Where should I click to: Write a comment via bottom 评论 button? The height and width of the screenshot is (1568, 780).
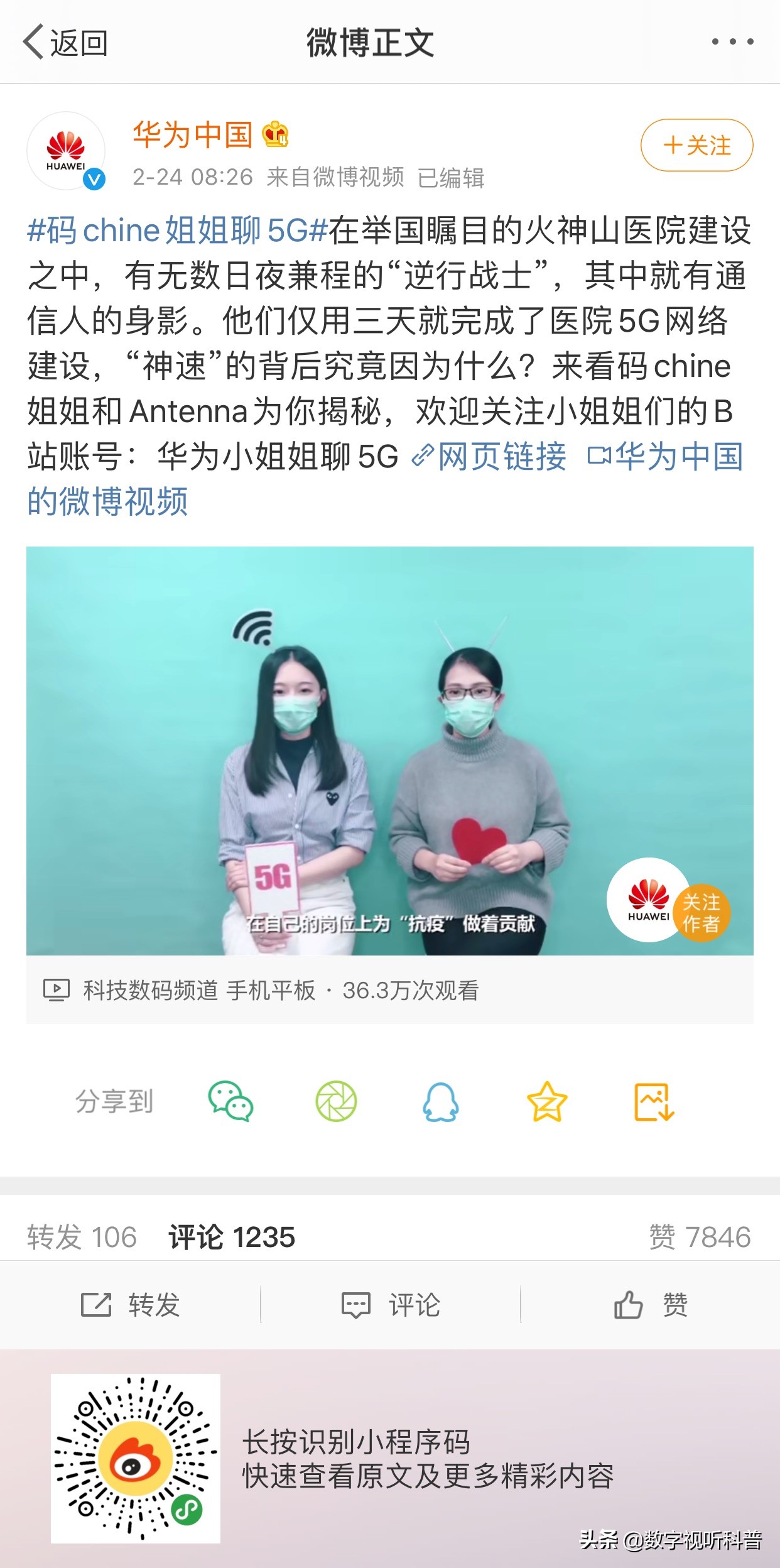pyautogui.click(x=390, y=1305)
